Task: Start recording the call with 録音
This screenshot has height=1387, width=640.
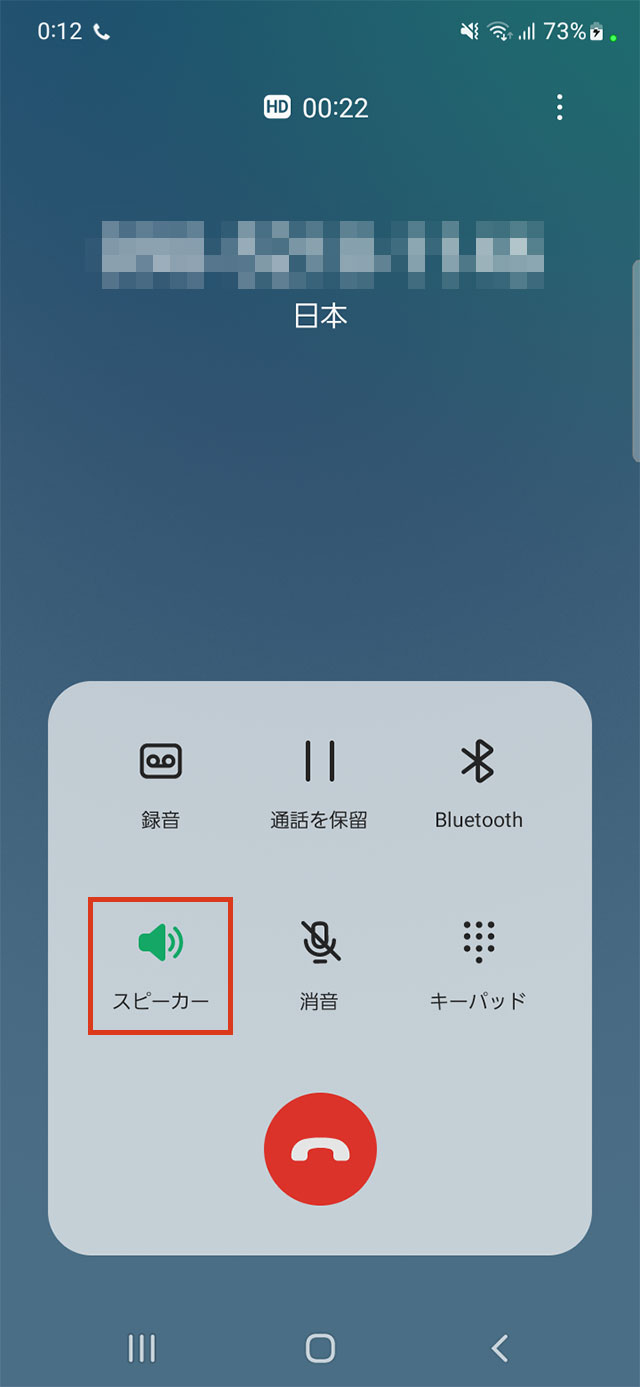Action: coord(160,784)
